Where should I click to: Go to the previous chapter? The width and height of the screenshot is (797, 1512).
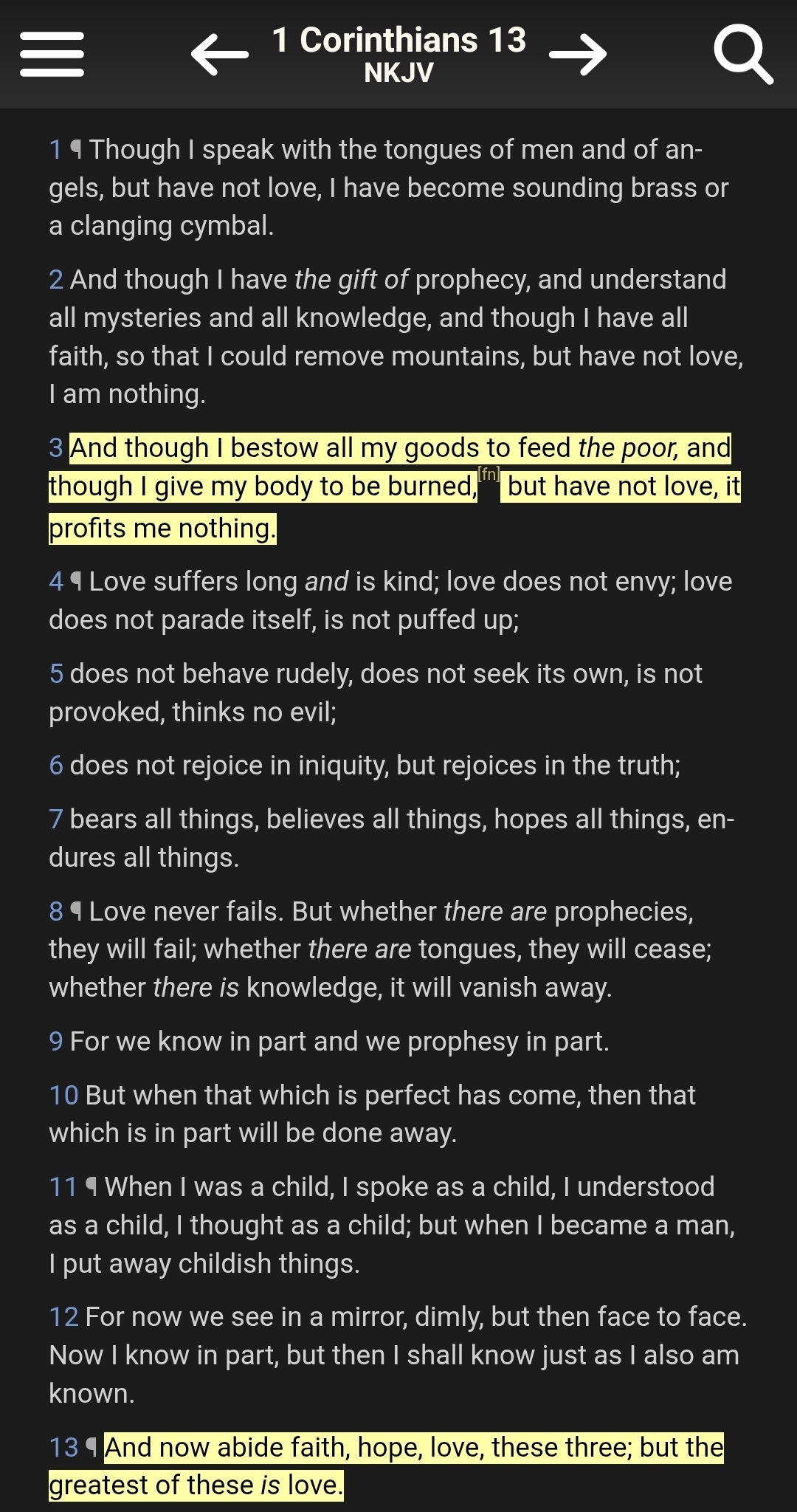[x=219, y=54]
